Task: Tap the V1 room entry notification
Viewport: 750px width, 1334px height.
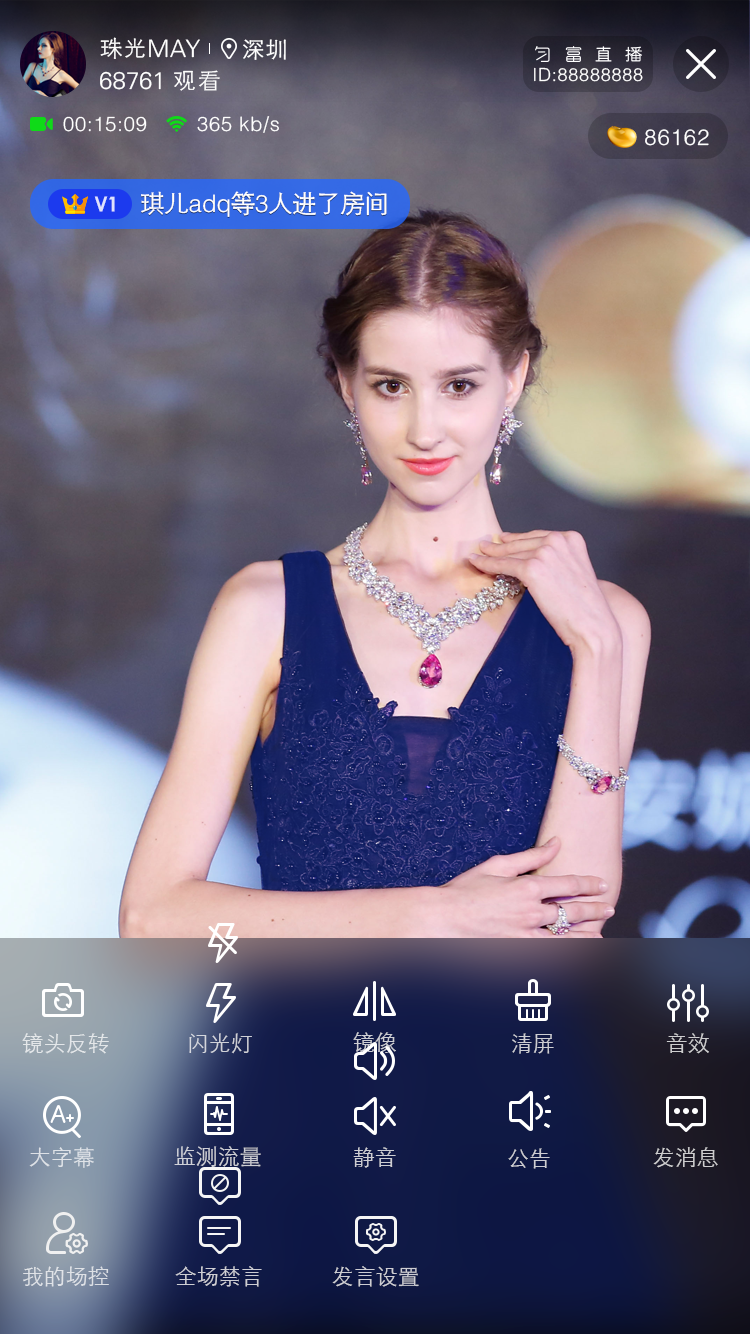Action: pos(220,204)
